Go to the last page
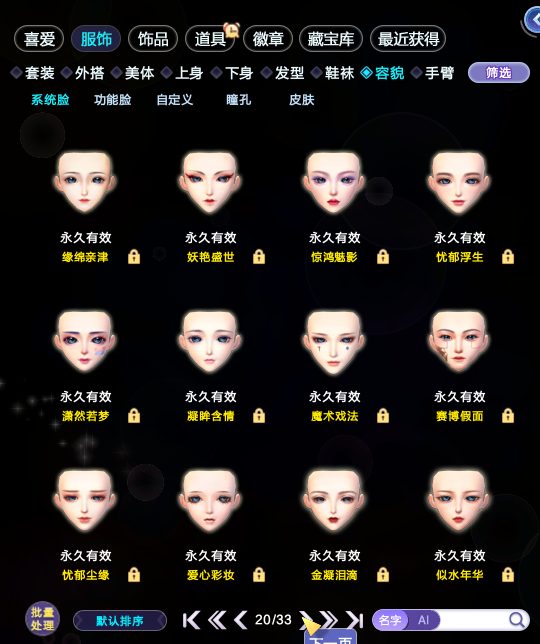This screenshot has height=644, width=540. (x=355, y=620)
